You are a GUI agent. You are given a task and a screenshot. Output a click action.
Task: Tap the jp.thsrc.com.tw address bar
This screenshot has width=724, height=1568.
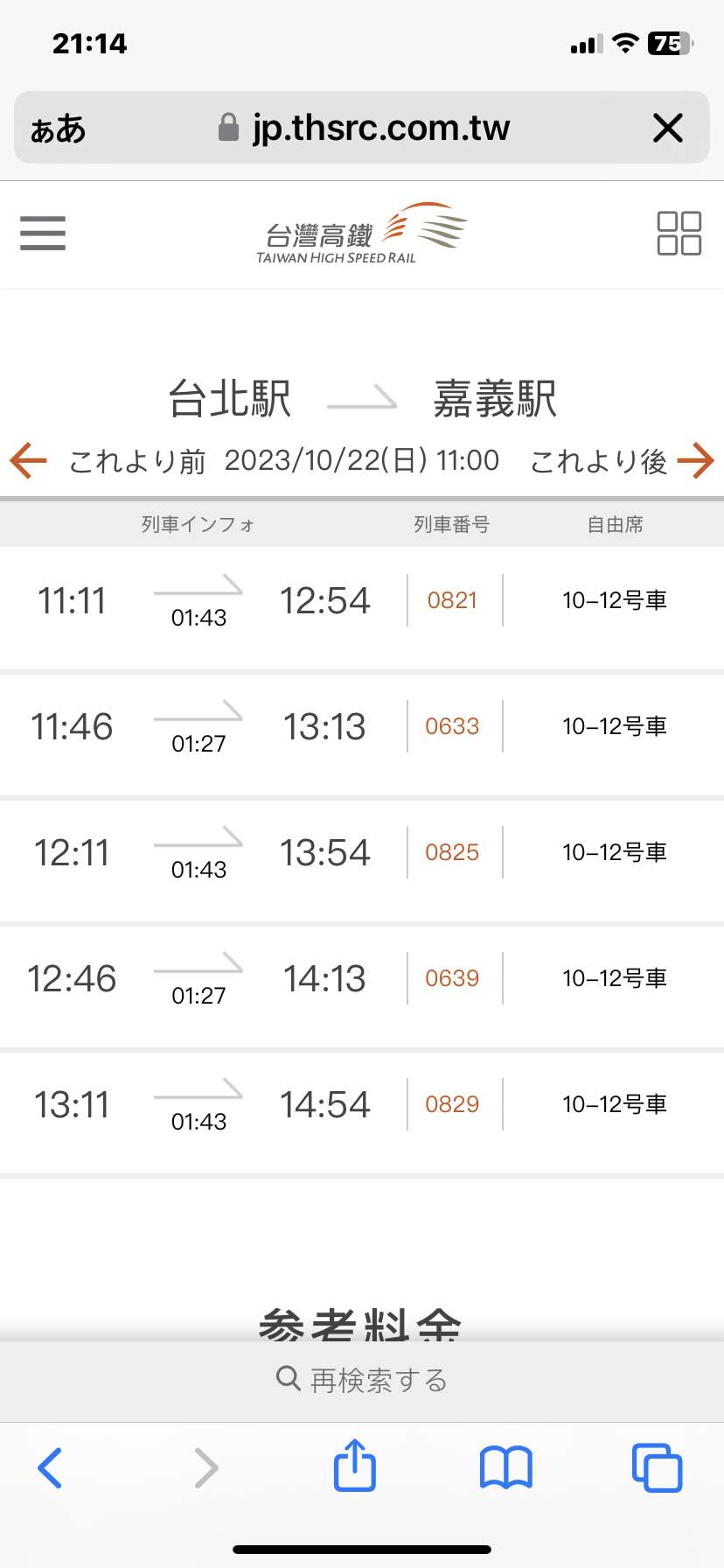point(362,128)
